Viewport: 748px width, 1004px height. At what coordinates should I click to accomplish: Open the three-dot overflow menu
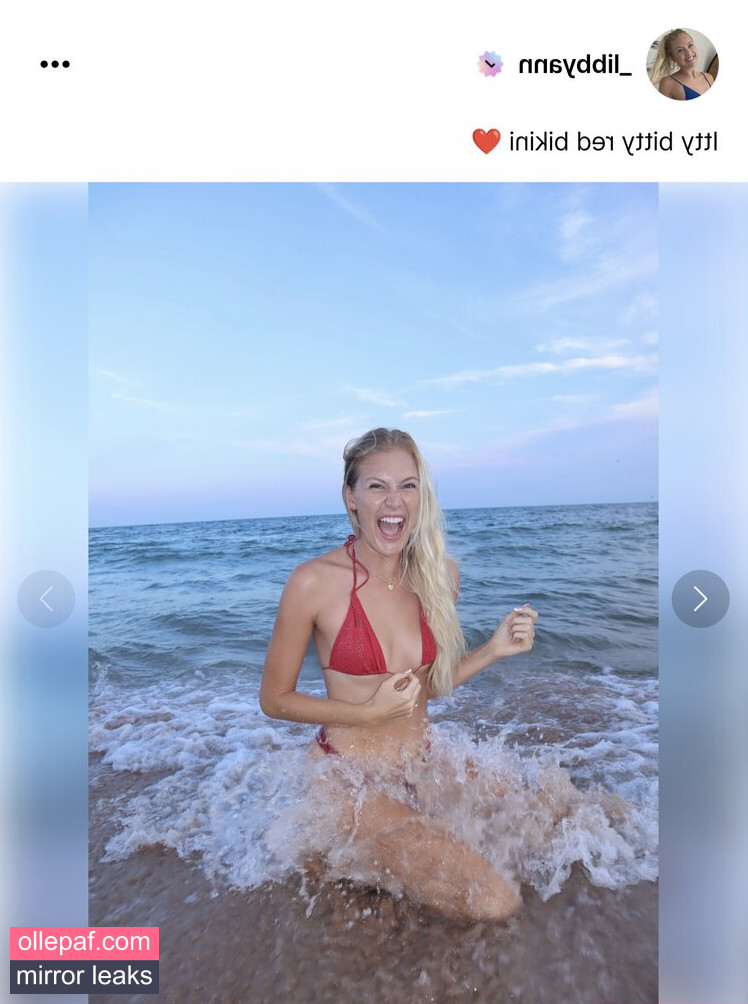55,65
